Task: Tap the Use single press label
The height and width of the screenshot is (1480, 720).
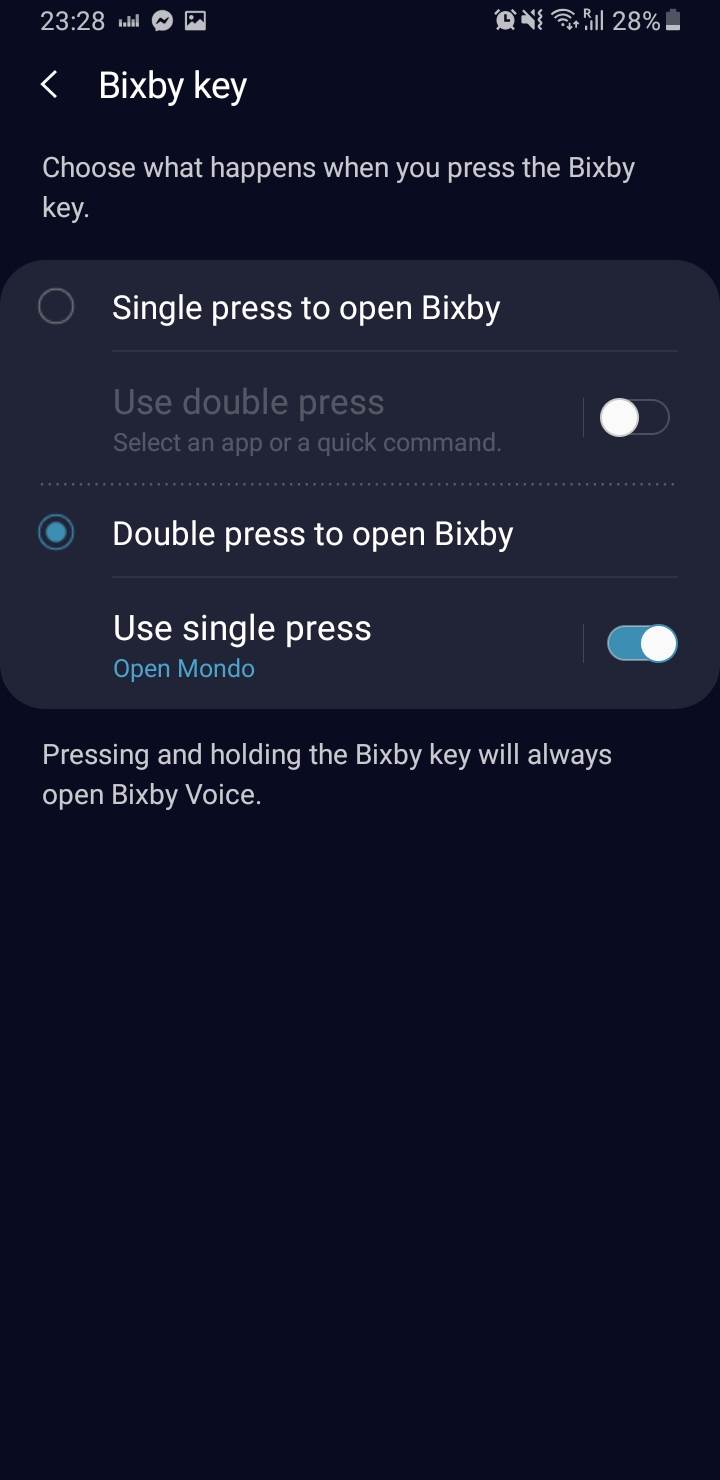Action: pyautogui.click(x=241, y=628)
